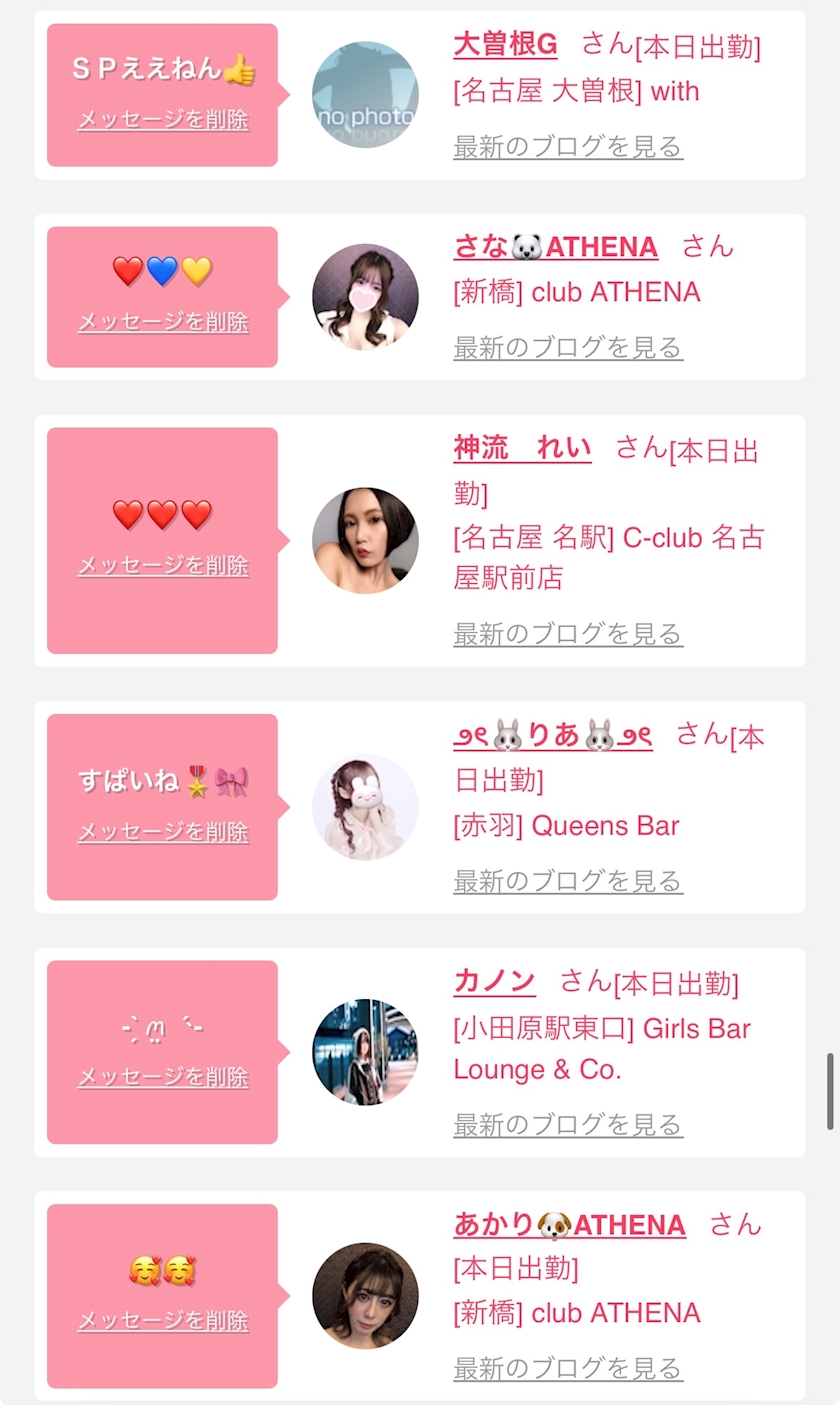Delete the すぱいね message

coord(163,832)
